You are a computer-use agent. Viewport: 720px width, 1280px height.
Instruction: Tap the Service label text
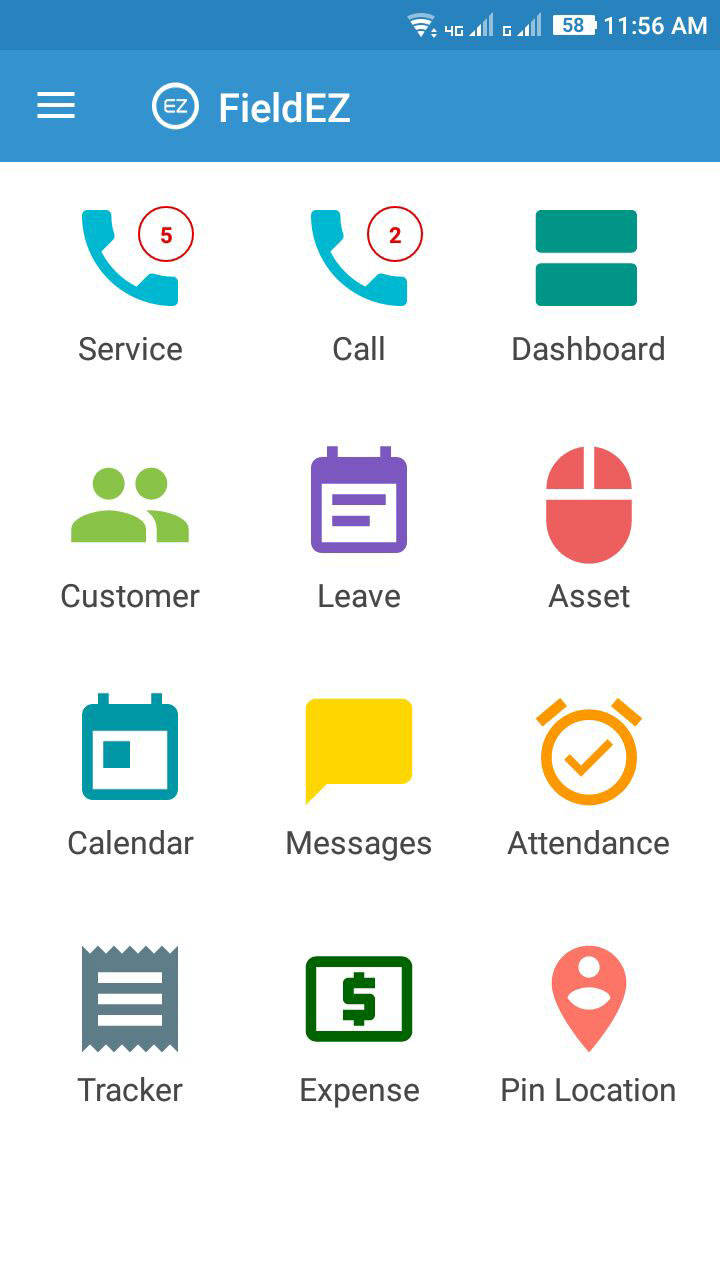pos(130,349)
